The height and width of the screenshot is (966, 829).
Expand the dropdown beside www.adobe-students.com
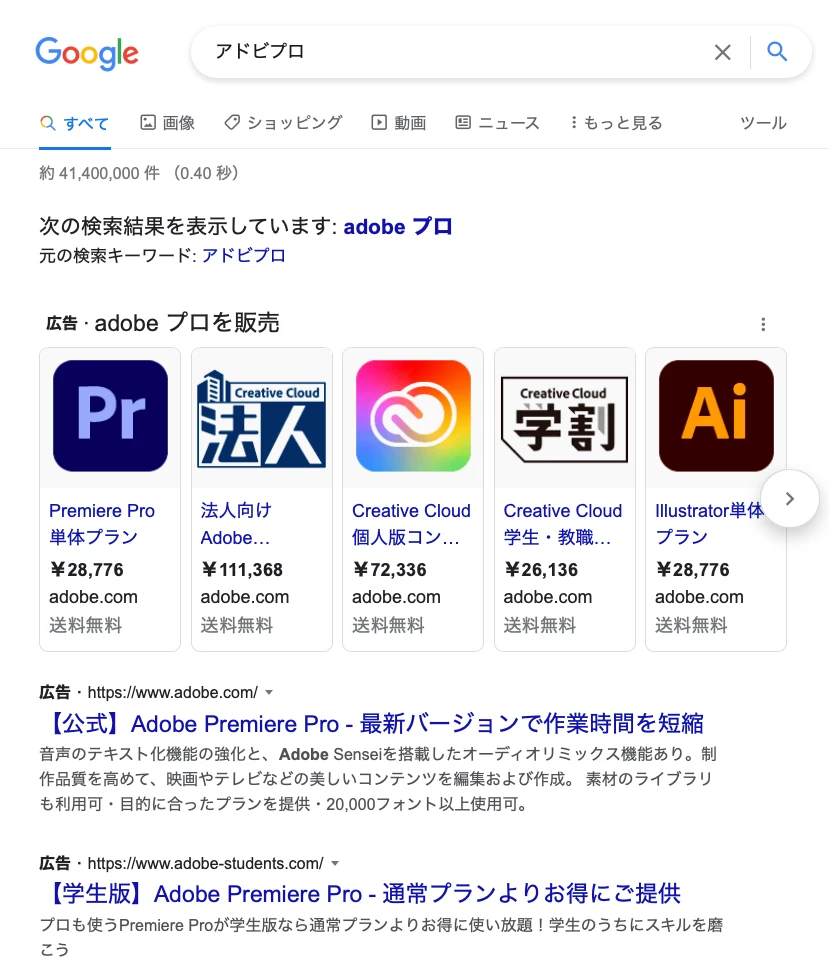[335, 863]
